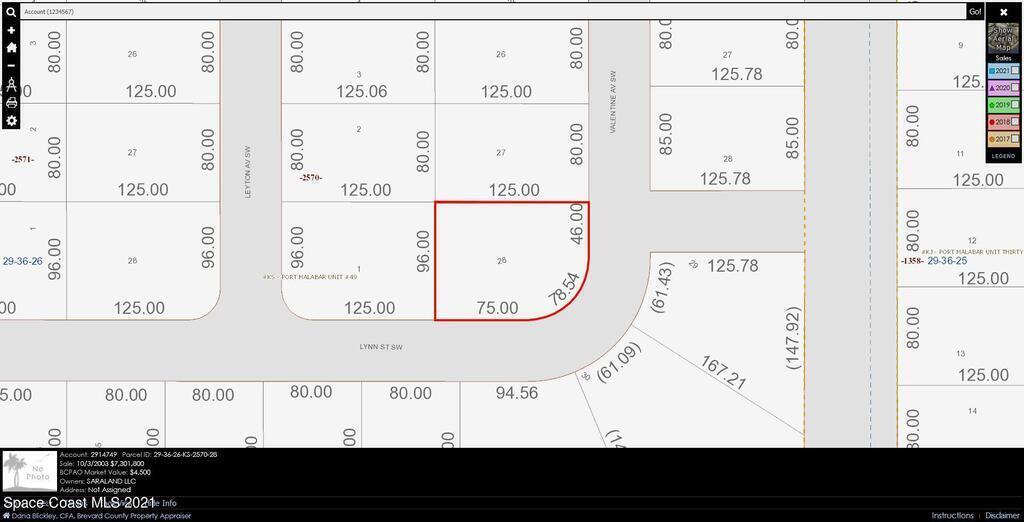
Task: Enable the 2021 sales checkbox
Action: (1015, 71)
